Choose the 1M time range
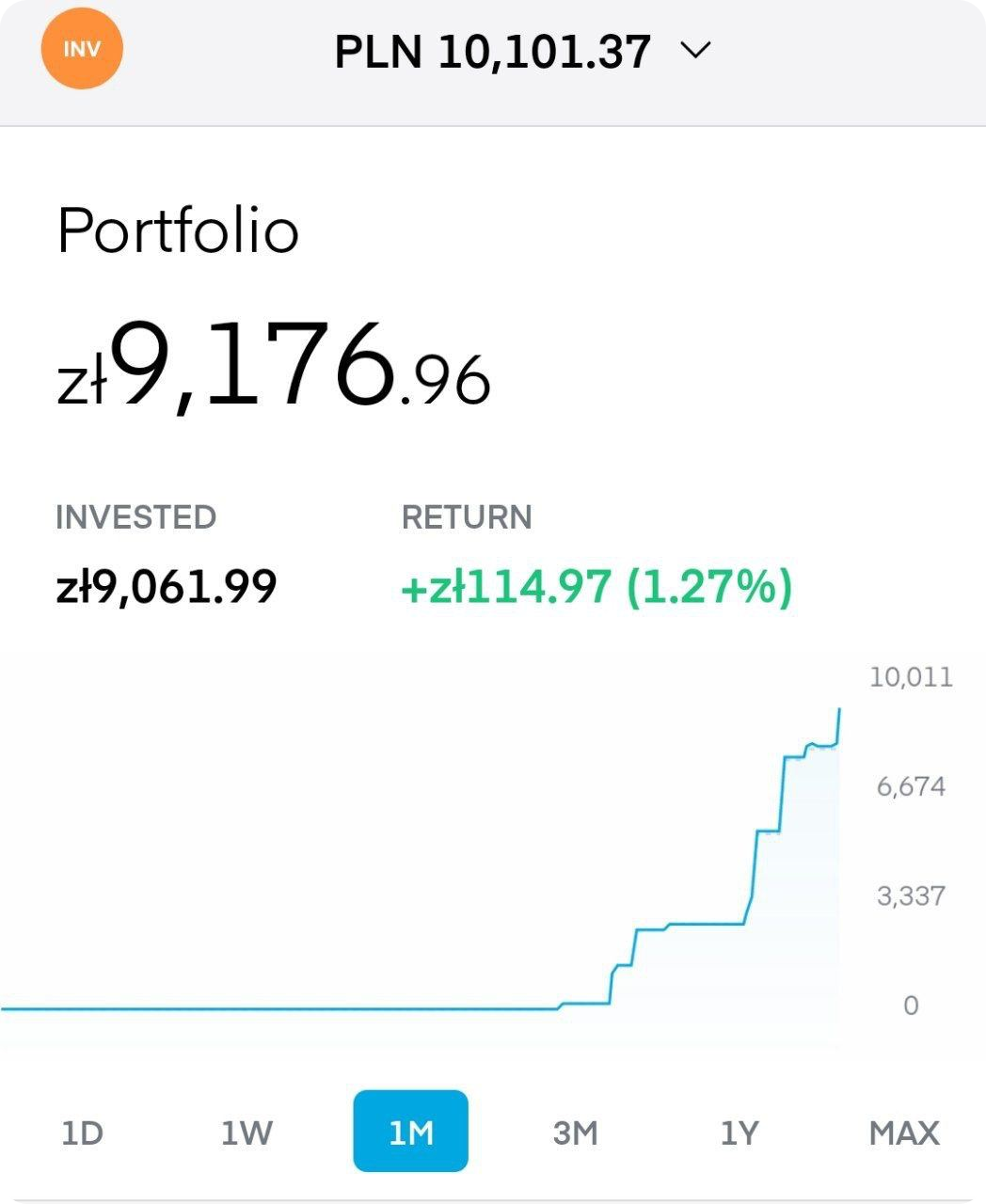986x1204 pixels. tap(410, 1132)
